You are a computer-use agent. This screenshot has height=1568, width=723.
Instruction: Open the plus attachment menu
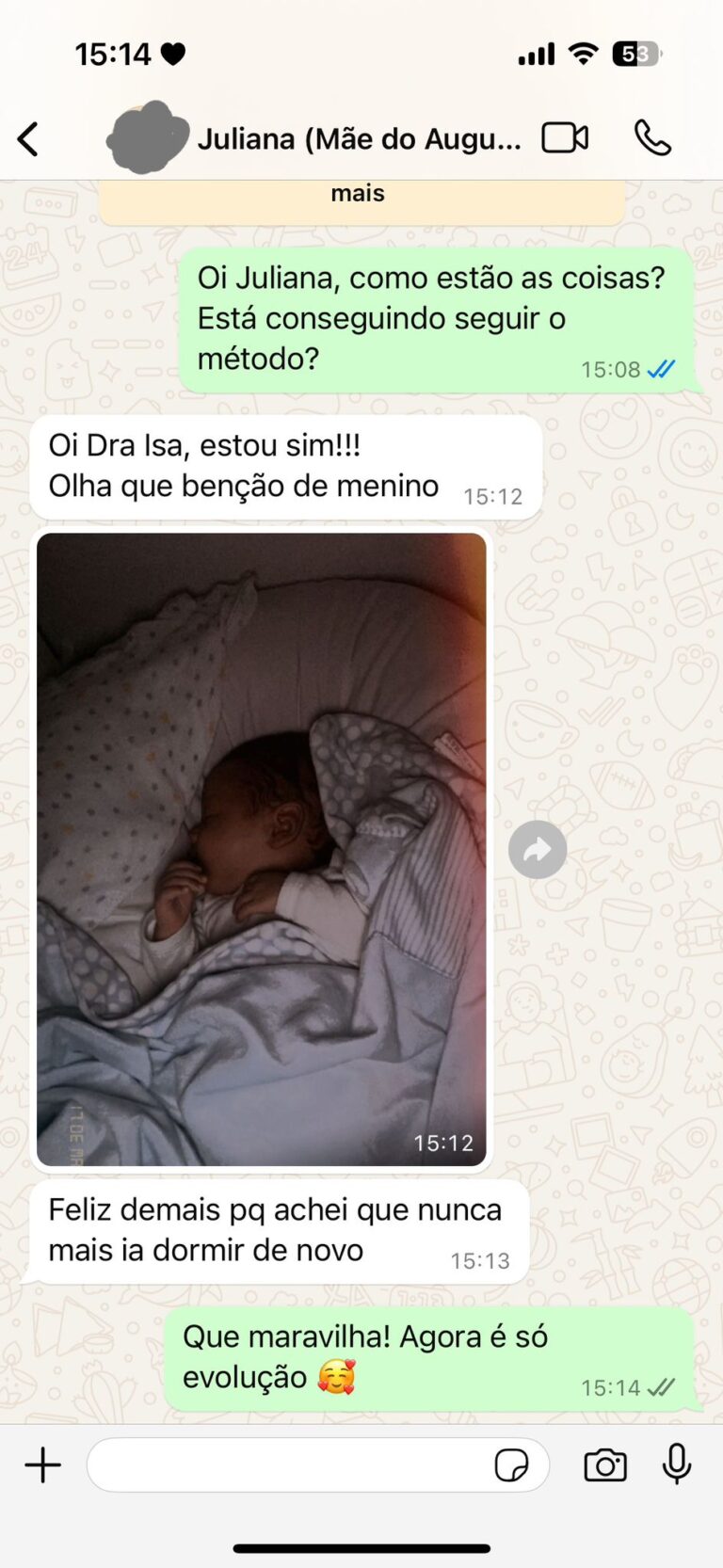click(42, 1465)
